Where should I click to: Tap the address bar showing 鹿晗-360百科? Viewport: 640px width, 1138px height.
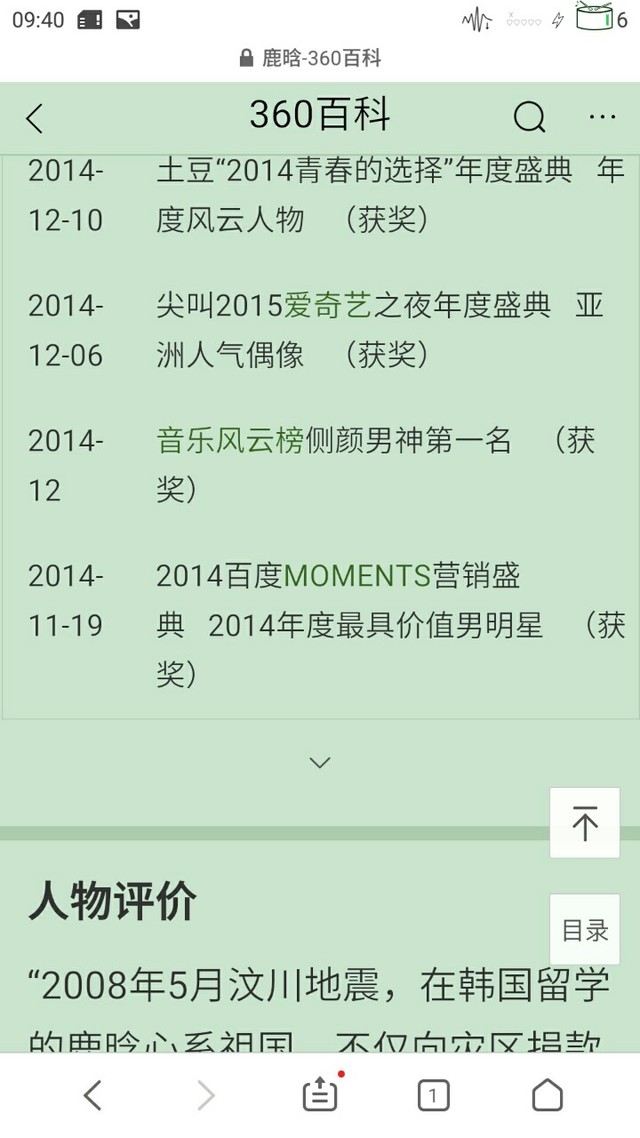point(311,58)
